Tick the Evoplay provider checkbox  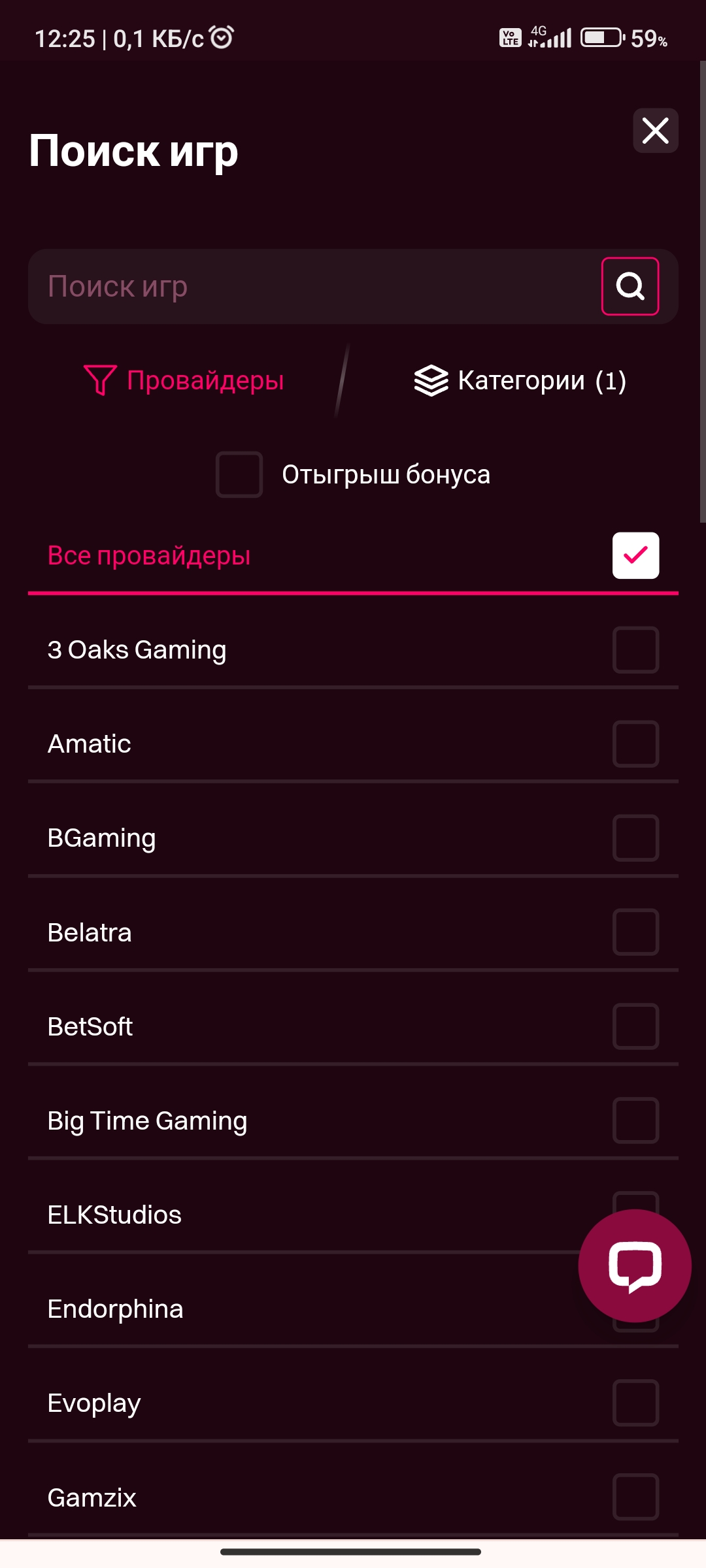pos(635,1403)
